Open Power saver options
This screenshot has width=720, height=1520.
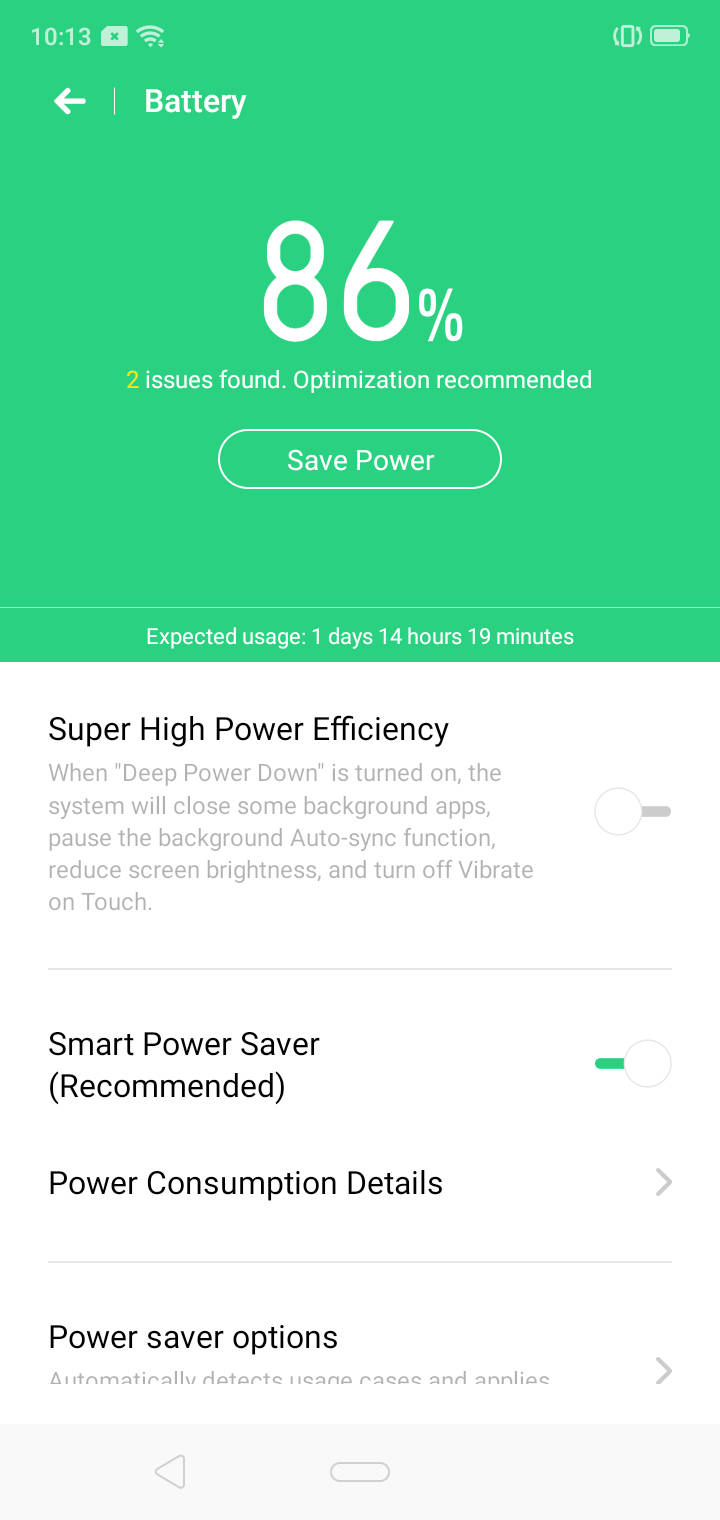pos(360,1350)
